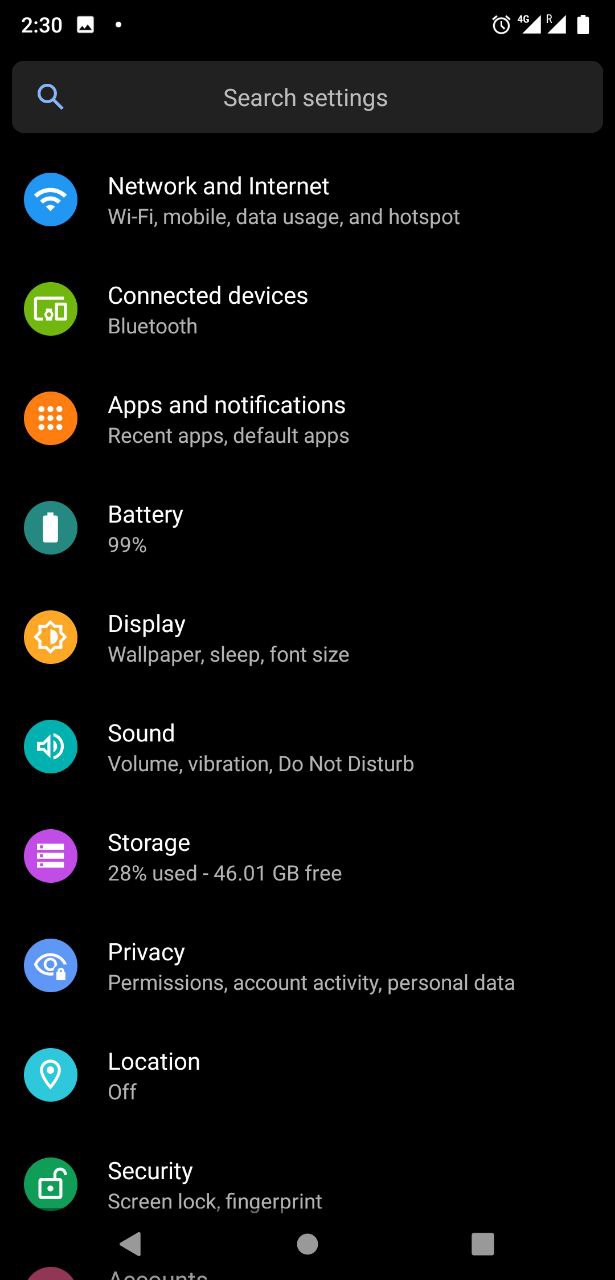Viewport: 615px width, 1280px height.
Task: Open Privacy settings
Action: [307, 966]
